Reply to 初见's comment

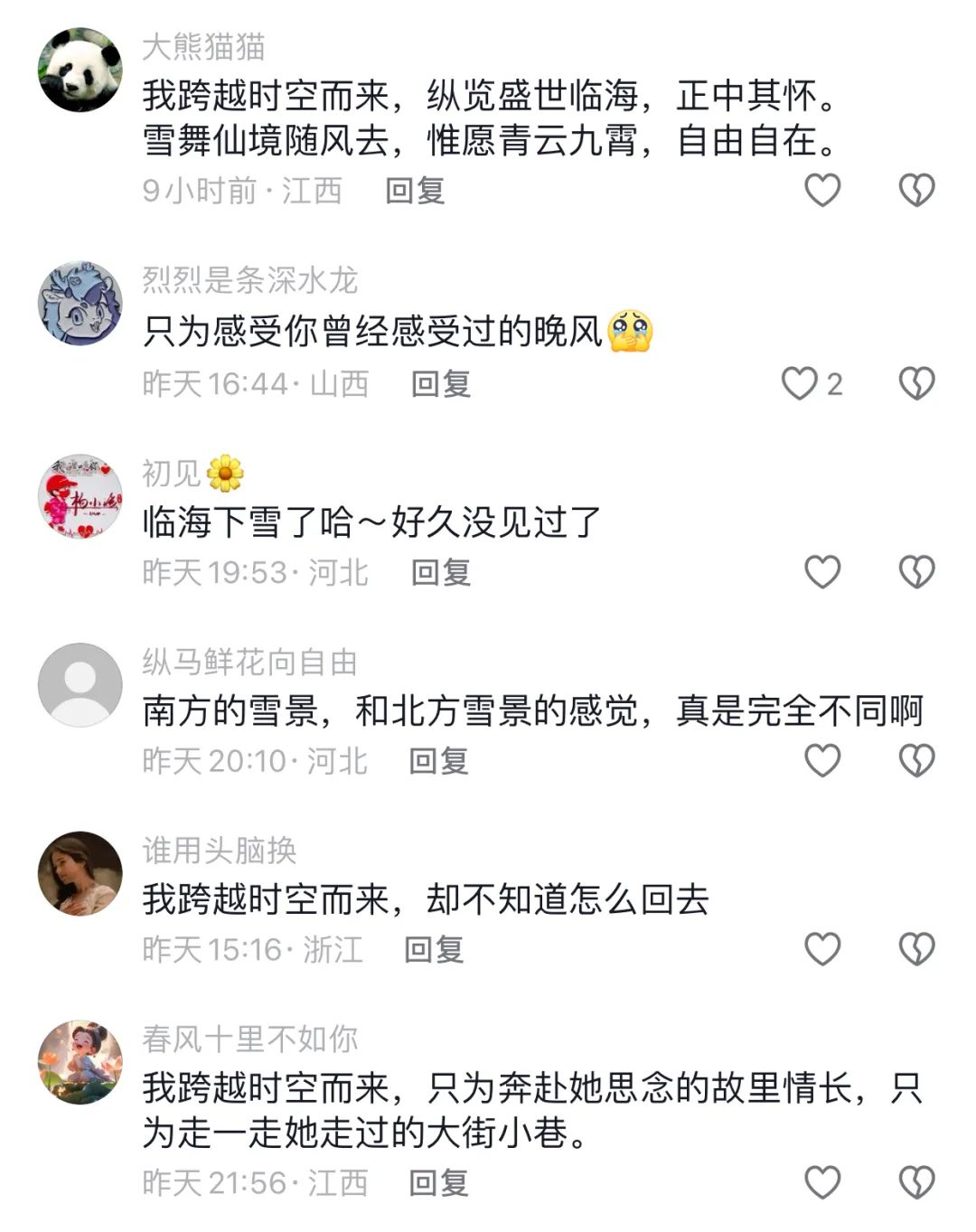click(x=441, y=572)
